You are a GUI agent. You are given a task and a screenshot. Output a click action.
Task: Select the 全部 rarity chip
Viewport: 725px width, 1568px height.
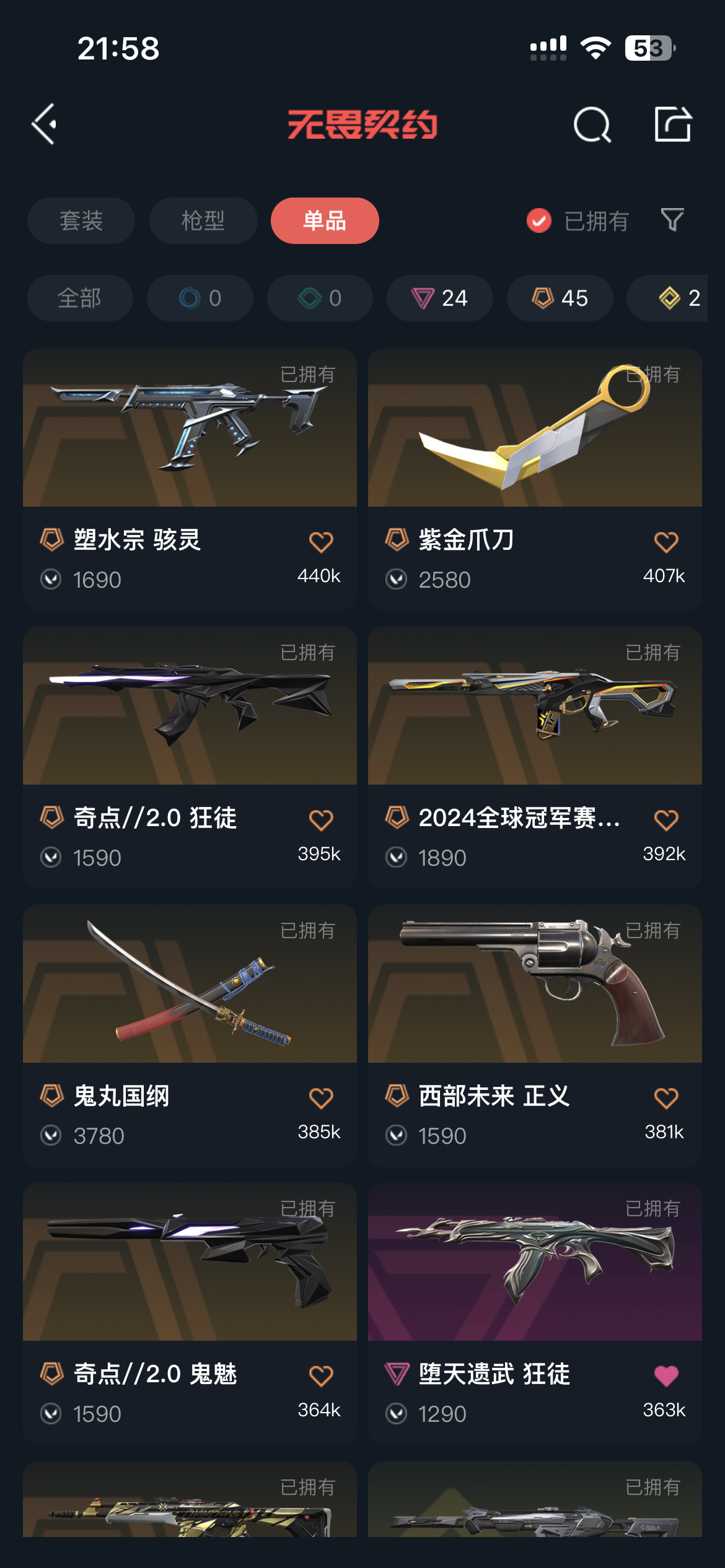tap(80, 298)
